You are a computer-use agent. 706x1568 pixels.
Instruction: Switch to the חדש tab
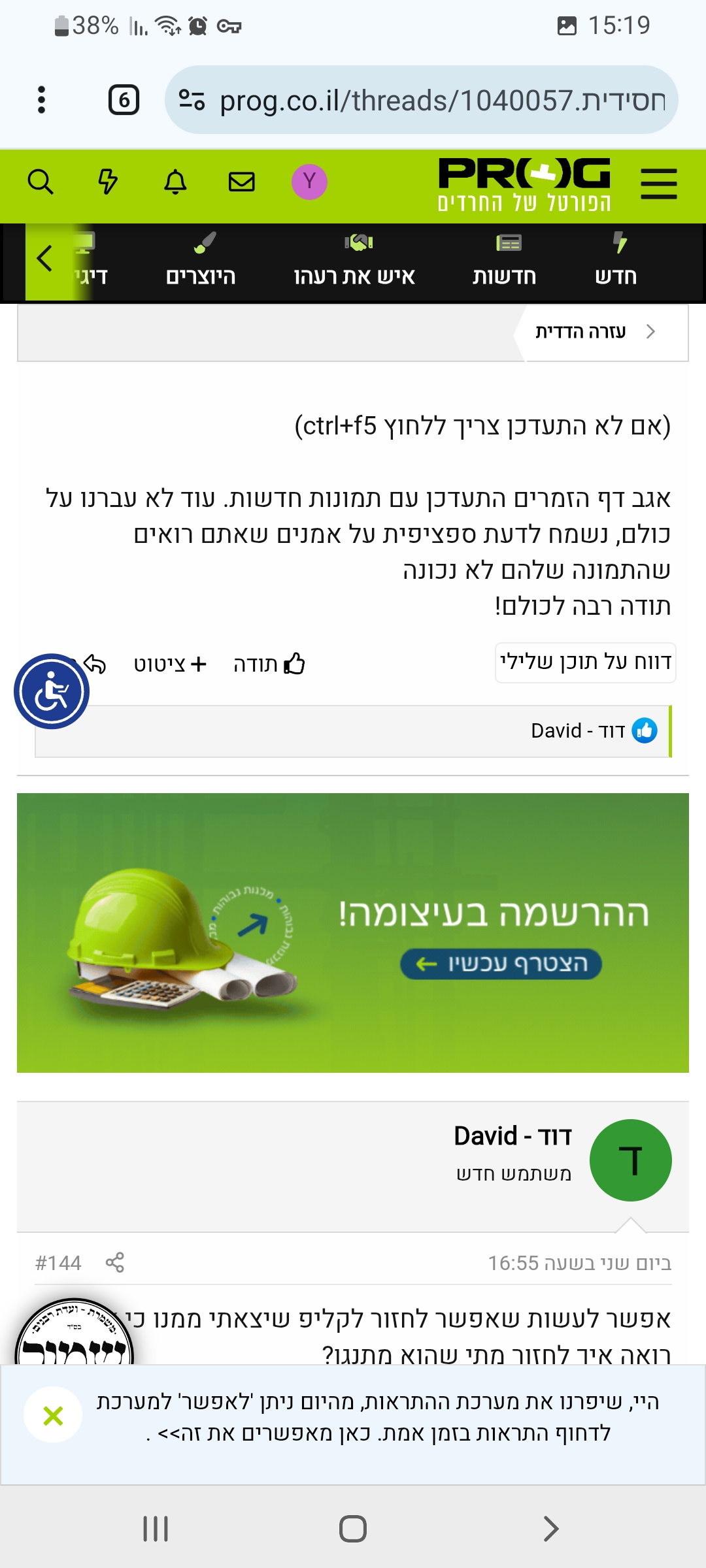[x=616, y=261]
